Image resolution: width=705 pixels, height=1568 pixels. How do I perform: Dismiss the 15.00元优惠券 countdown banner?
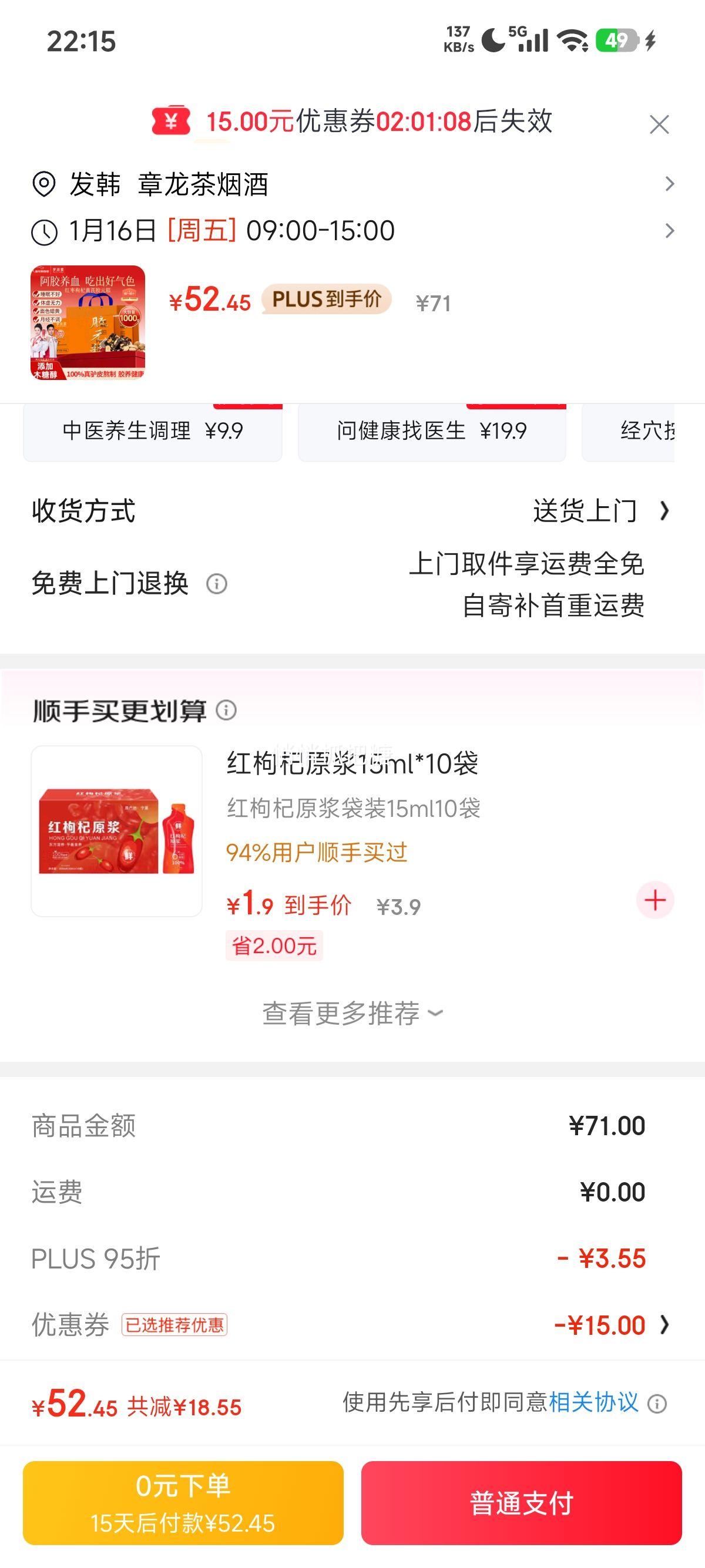pyautogui.click(x=660, y=123)
